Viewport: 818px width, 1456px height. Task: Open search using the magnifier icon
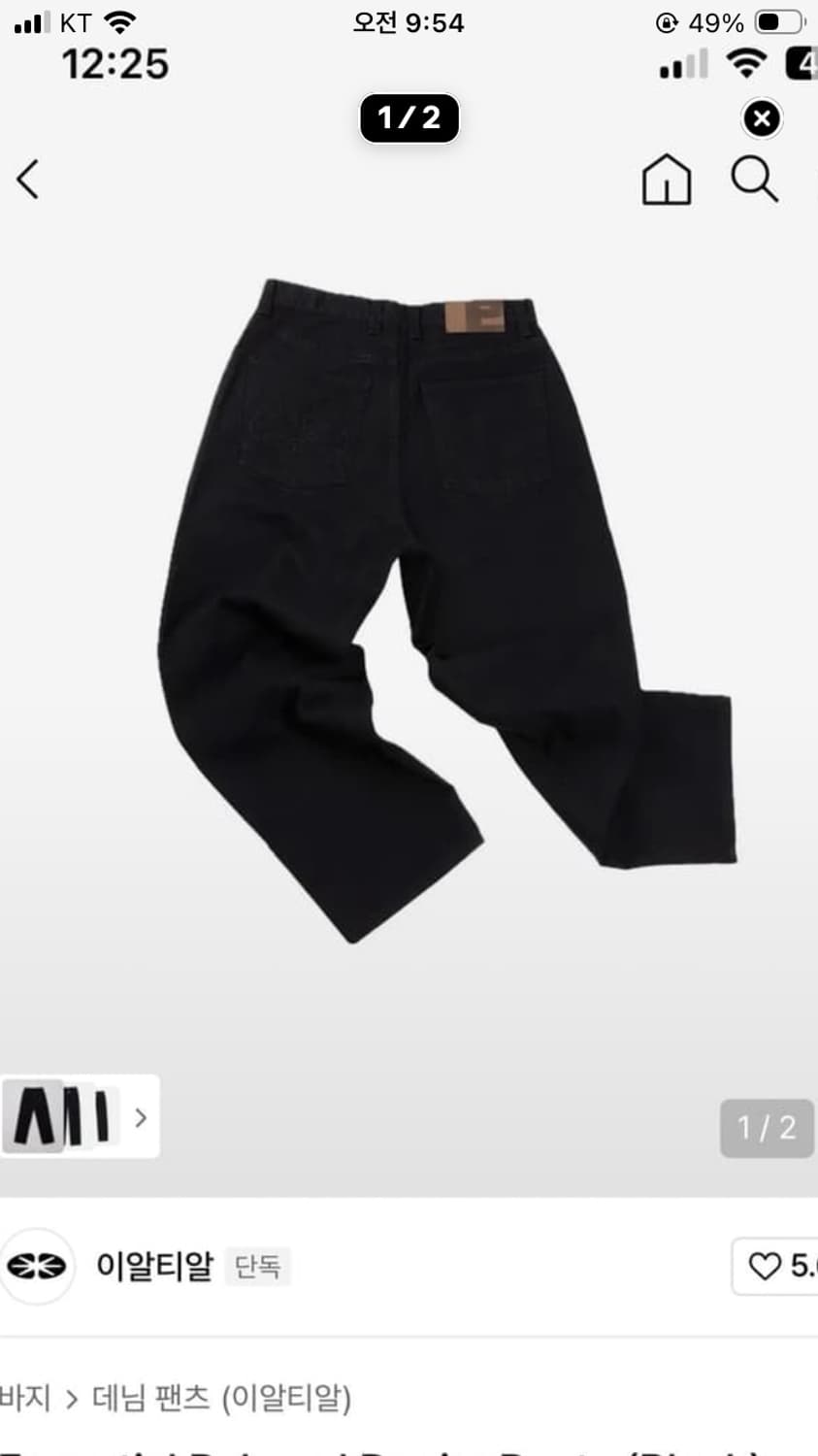tap(756, 180)
